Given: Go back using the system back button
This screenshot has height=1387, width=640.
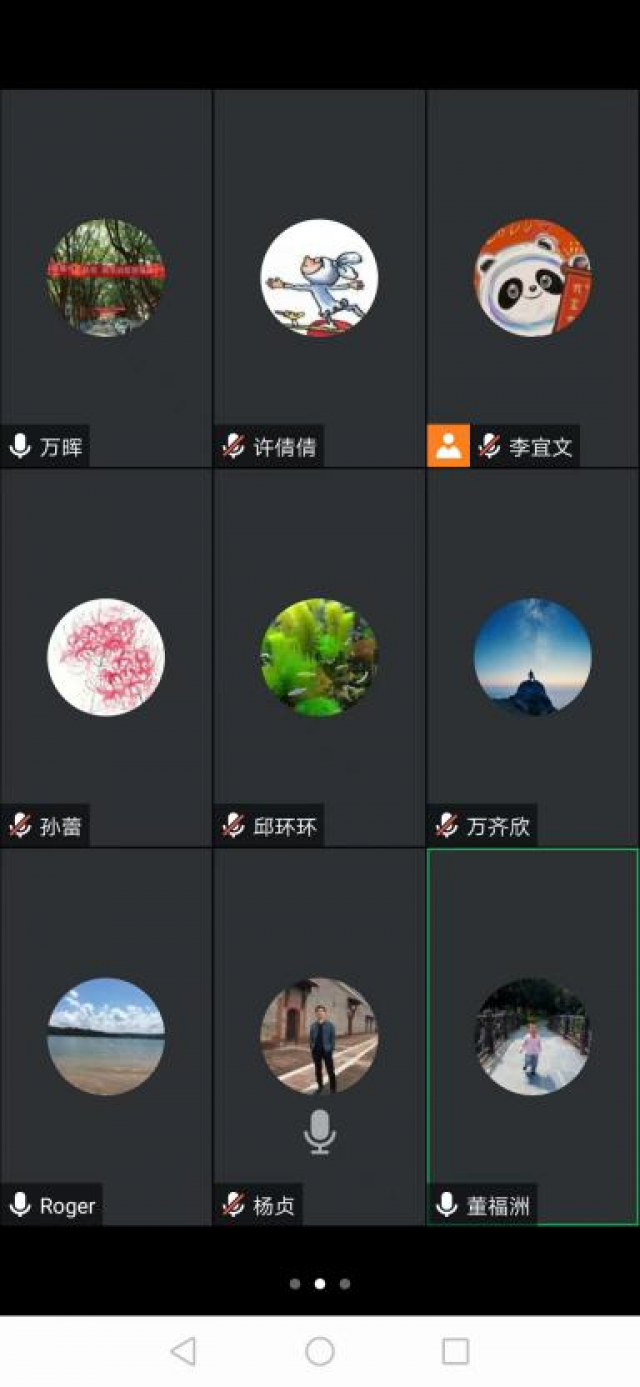Looking at the screenshot, I should pos(183,1351).
